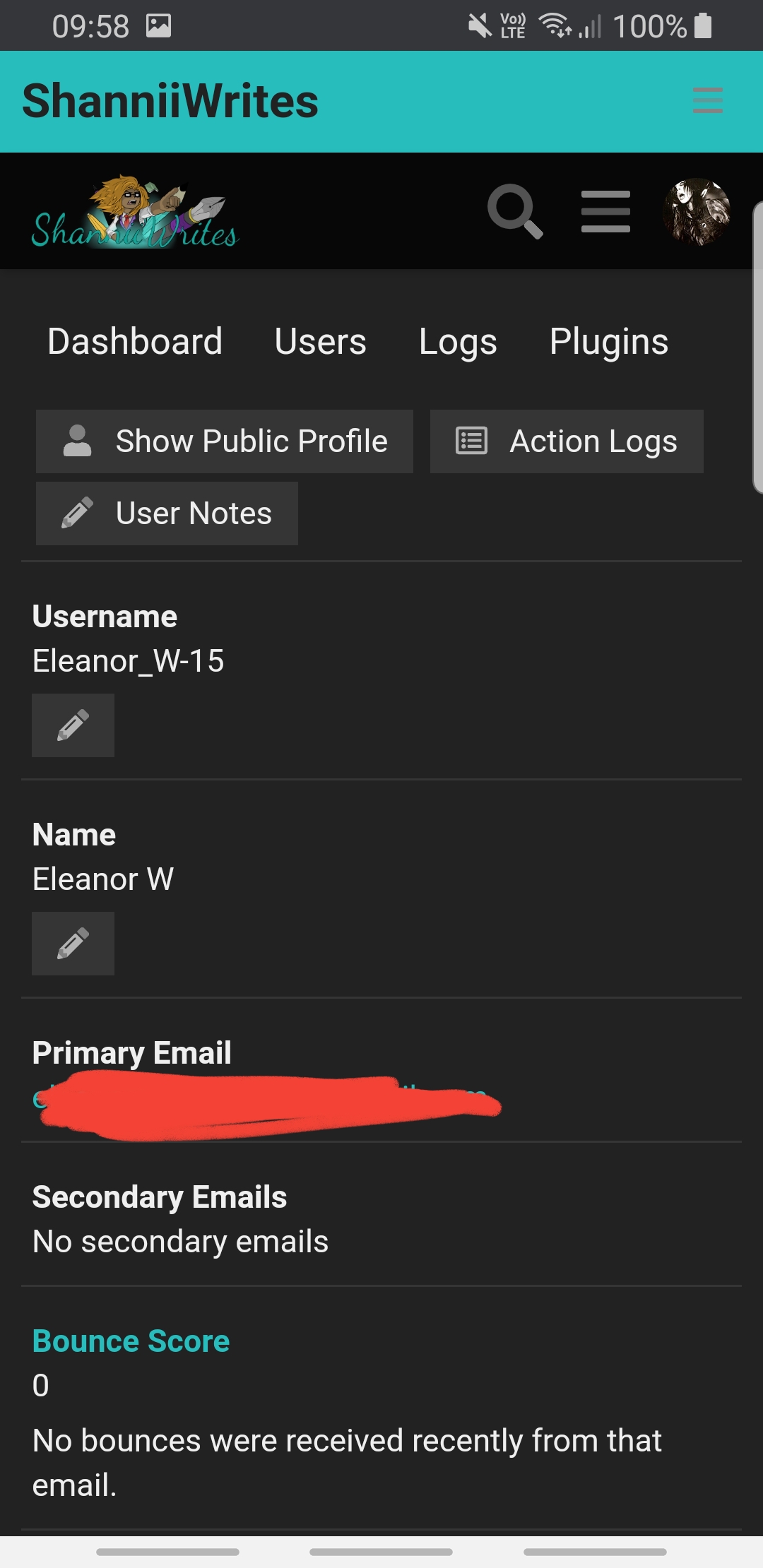Screen dimensions: 763x1568
Task: Tap the search magnifier icon
Action: click(515, 211)
